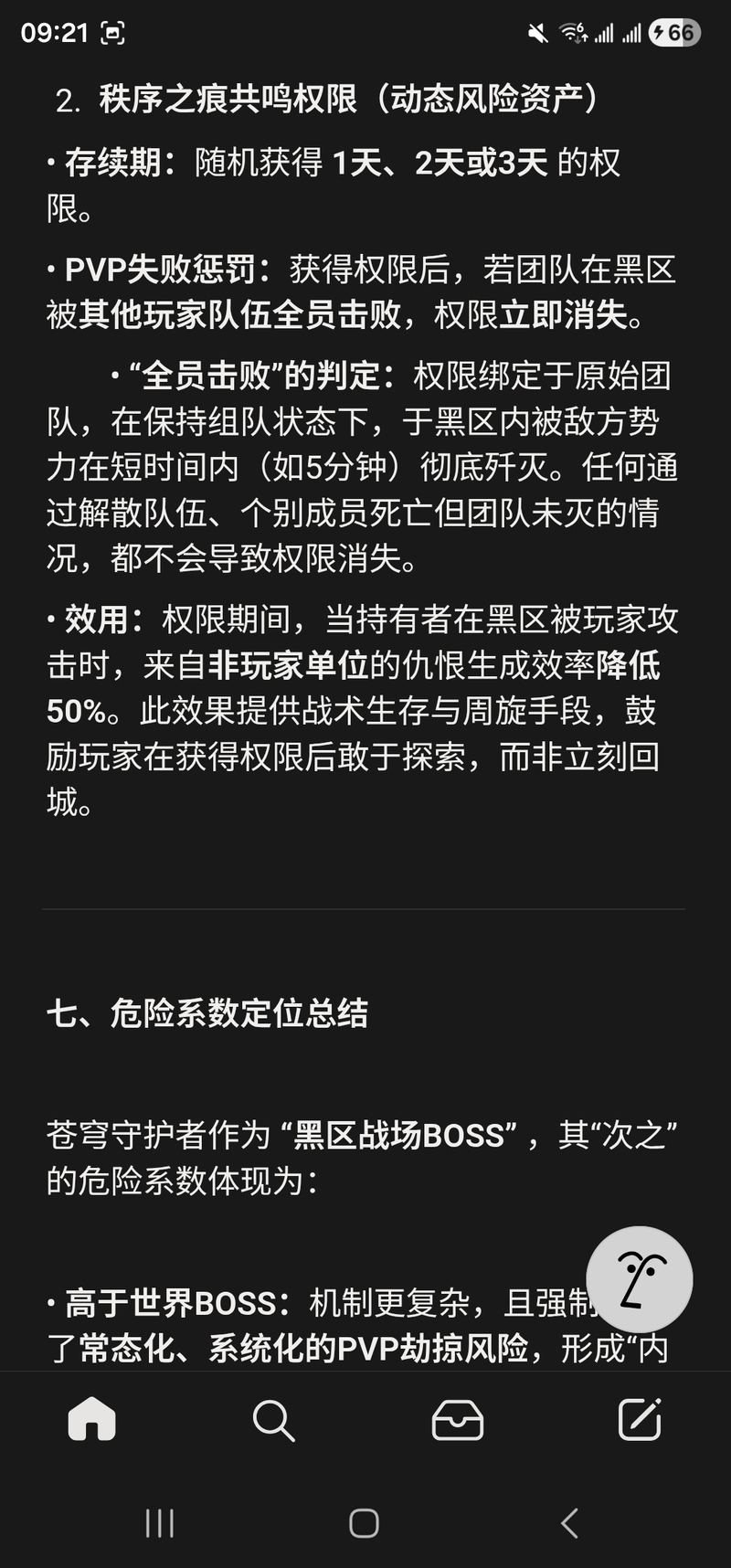This screenshot has height=1568, width=731.
Task: Tap the floating face assistant button
Action: point(639,1279)
